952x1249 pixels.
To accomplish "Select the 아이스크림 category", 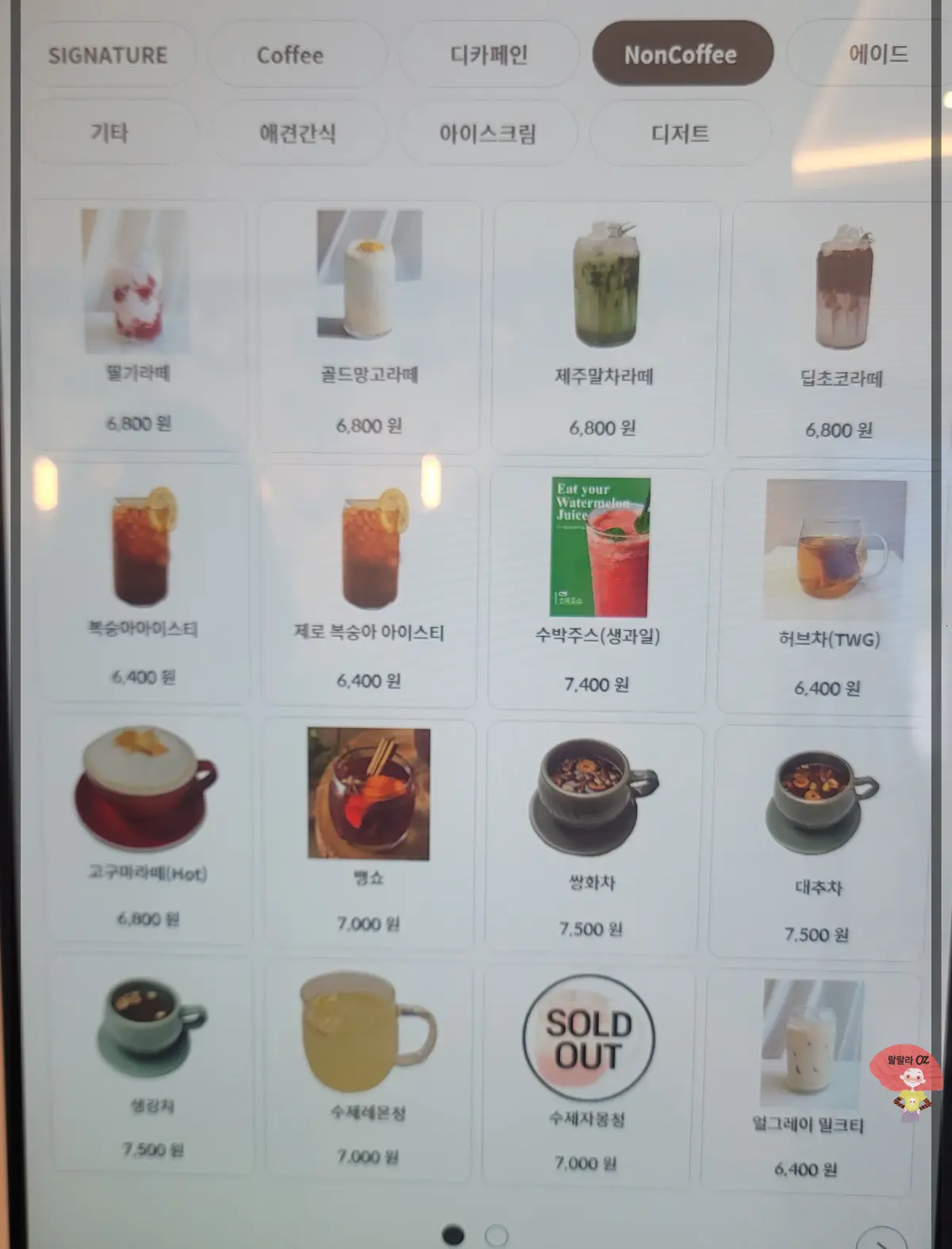I will [489, 133].
